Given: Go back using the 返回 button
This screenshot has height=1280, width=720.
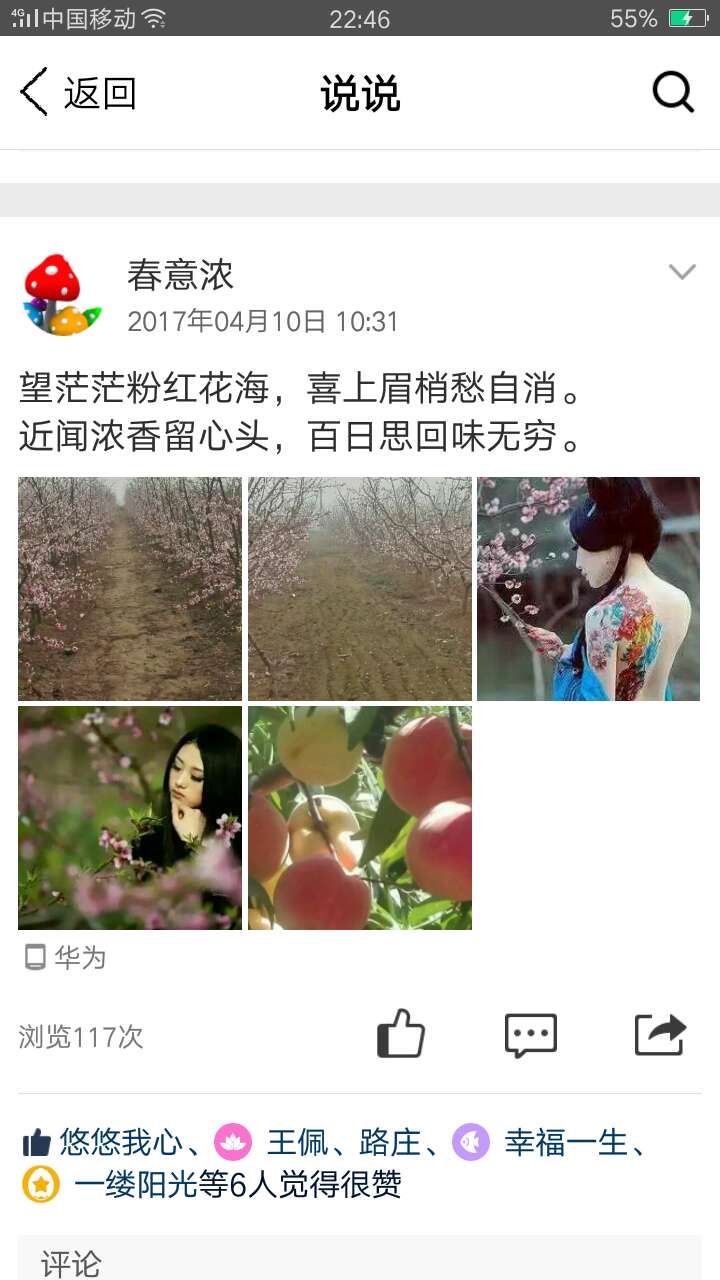Looking at the screenshot, I should [78, 93].
